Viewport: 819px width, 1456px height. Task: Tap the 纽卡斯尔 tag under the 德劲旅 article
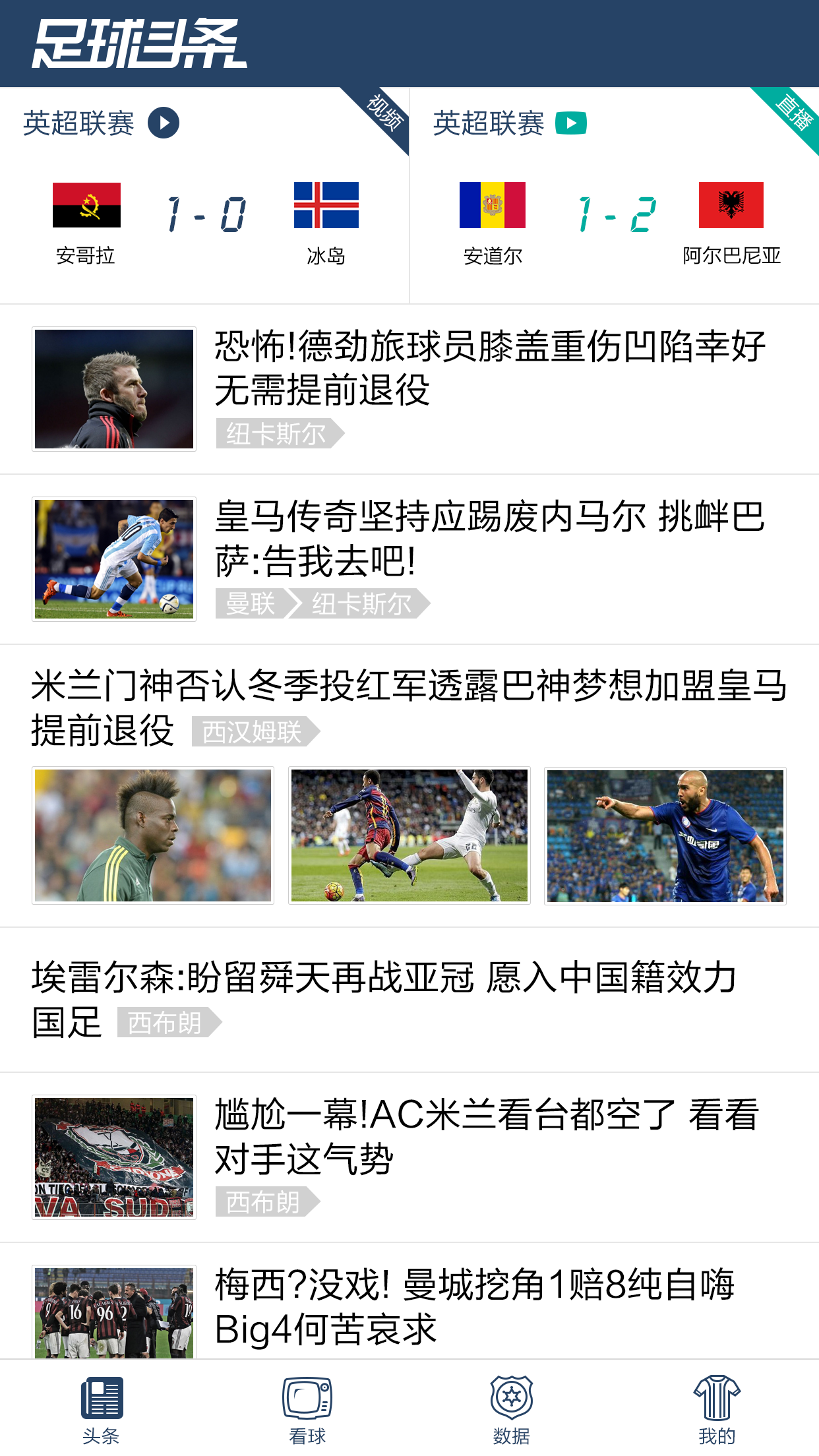pos(277,434)
